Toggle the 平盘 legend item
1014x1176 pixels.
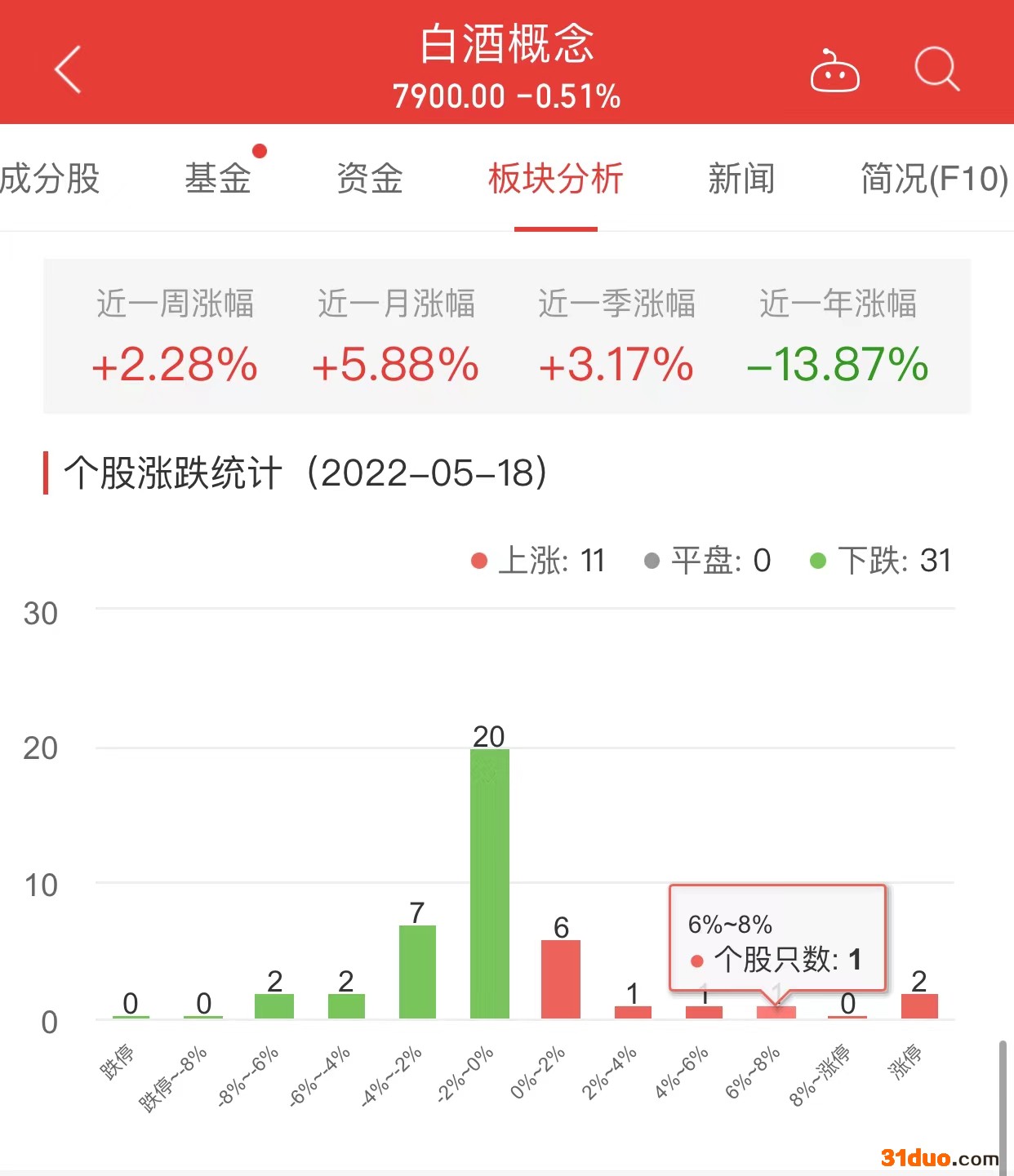coord(707,561)
